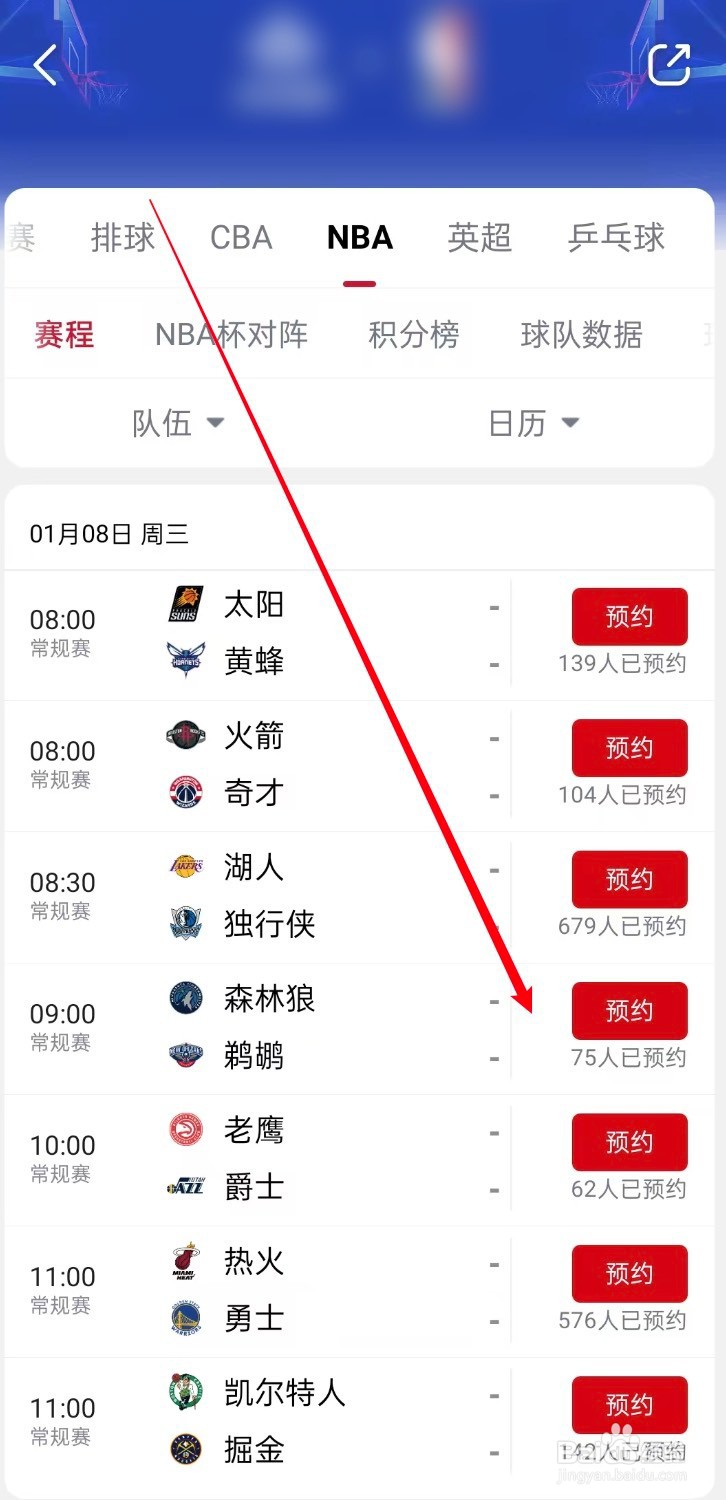Screen dimensions: 726x1500
Task: Tap the Celtics (凯尔特人) logo
Action: point(184,1390)
